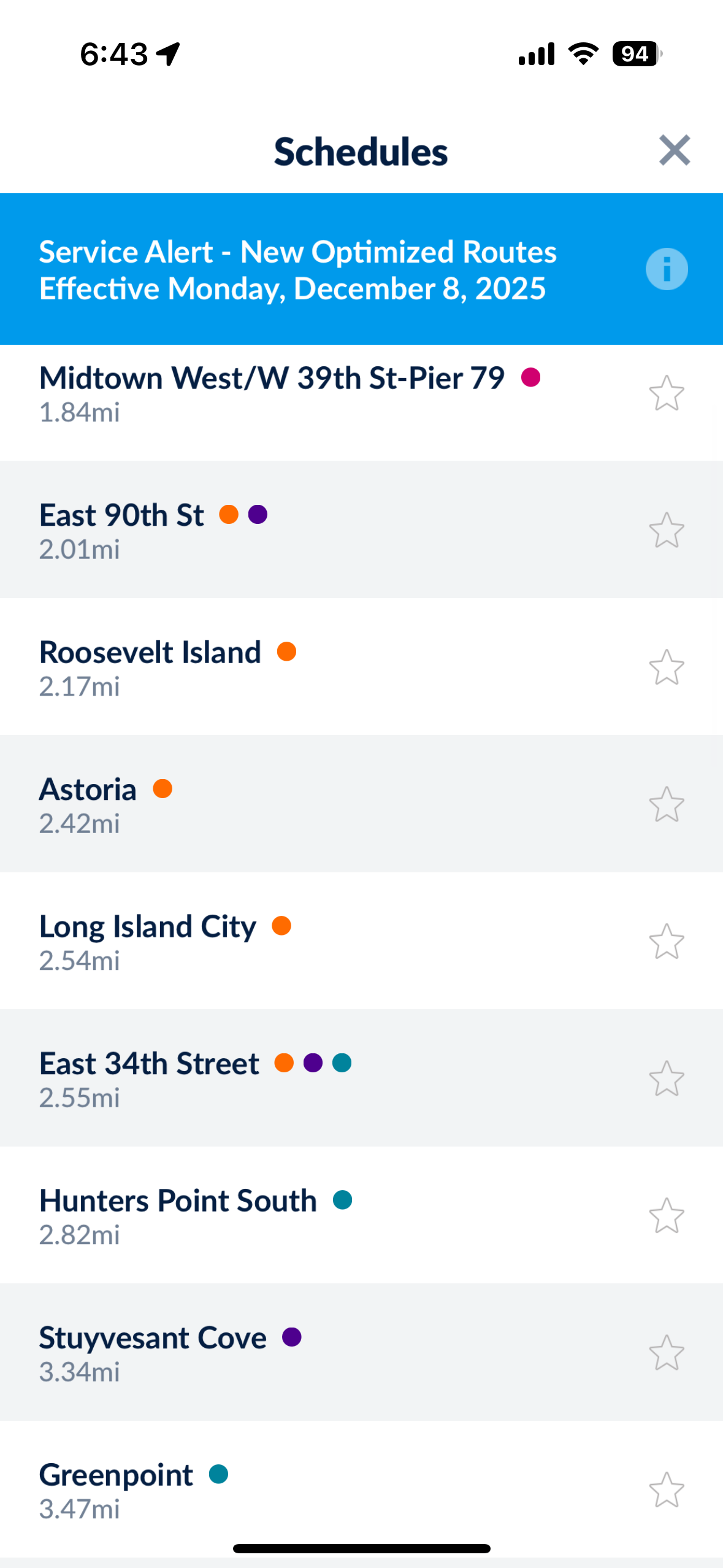The height and width of the screenshot is (1568, 723).
Task: Star the Long Island City stop
Action: (666, 942)
